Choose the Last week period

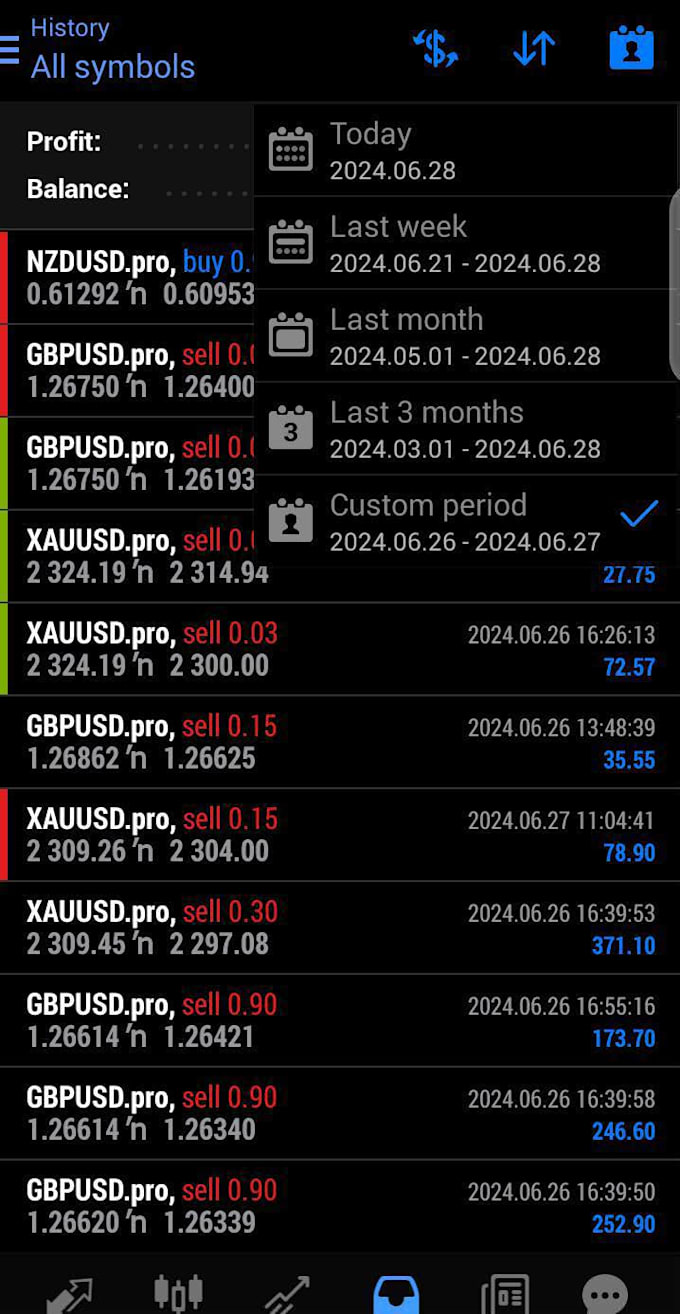(x=466, y=243)
